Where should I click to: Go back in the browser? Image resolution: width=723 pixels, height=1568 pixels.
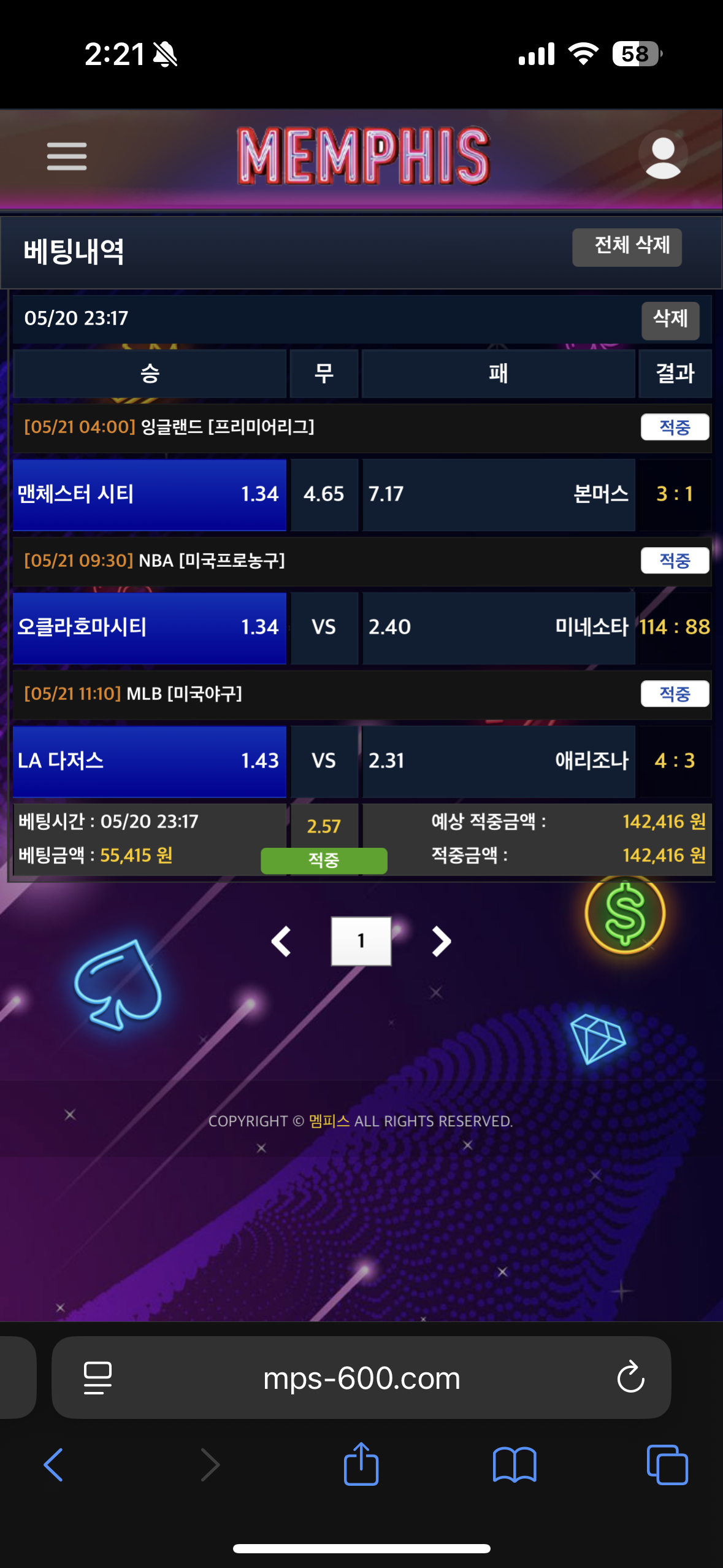click(54, 1465)
